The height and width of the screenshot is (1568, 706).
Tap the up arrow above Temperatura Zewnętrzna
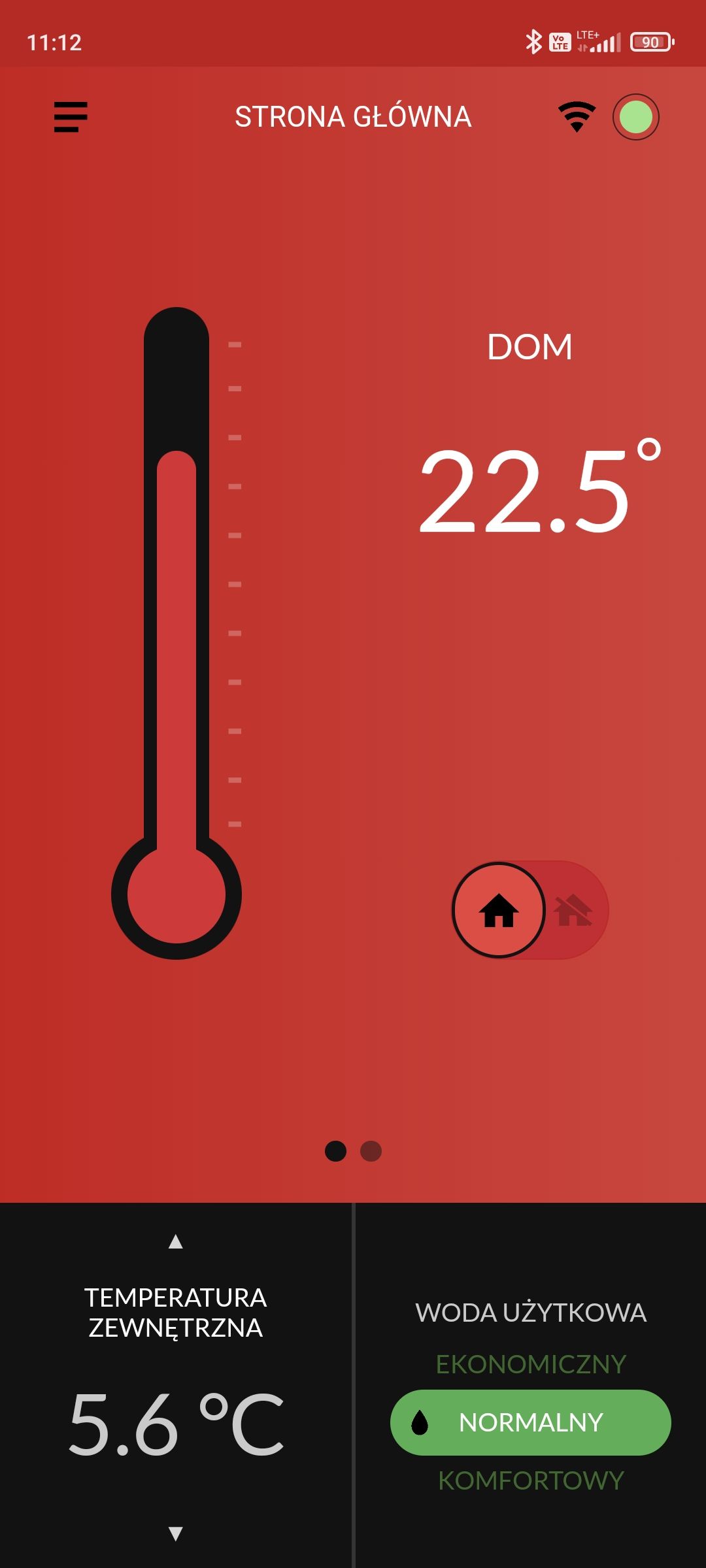click(x=175, y=1241)
